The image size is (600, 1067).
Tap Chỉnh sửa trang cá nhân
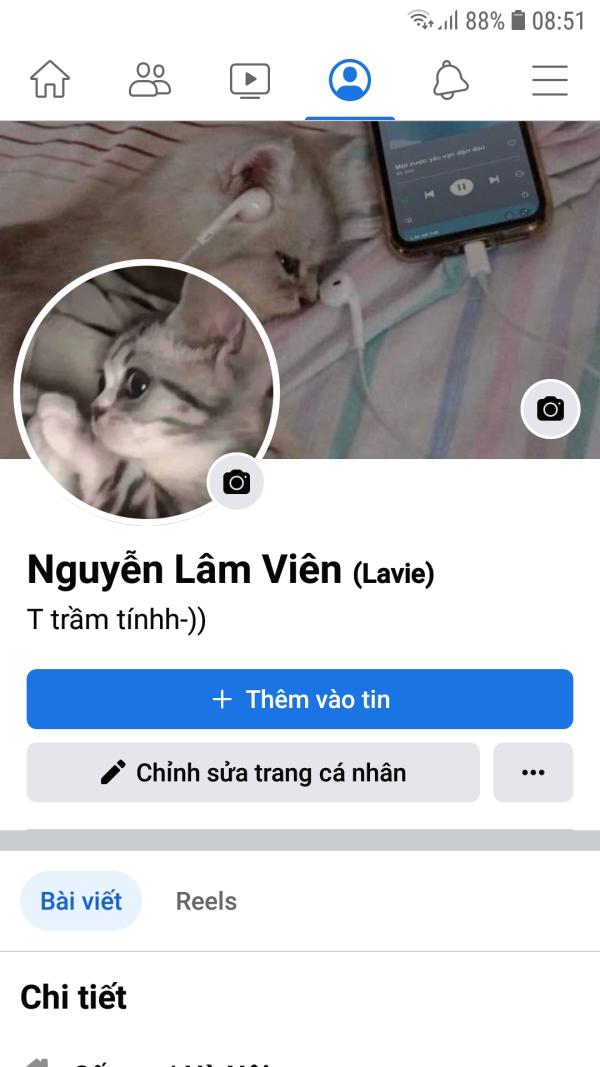253,772
